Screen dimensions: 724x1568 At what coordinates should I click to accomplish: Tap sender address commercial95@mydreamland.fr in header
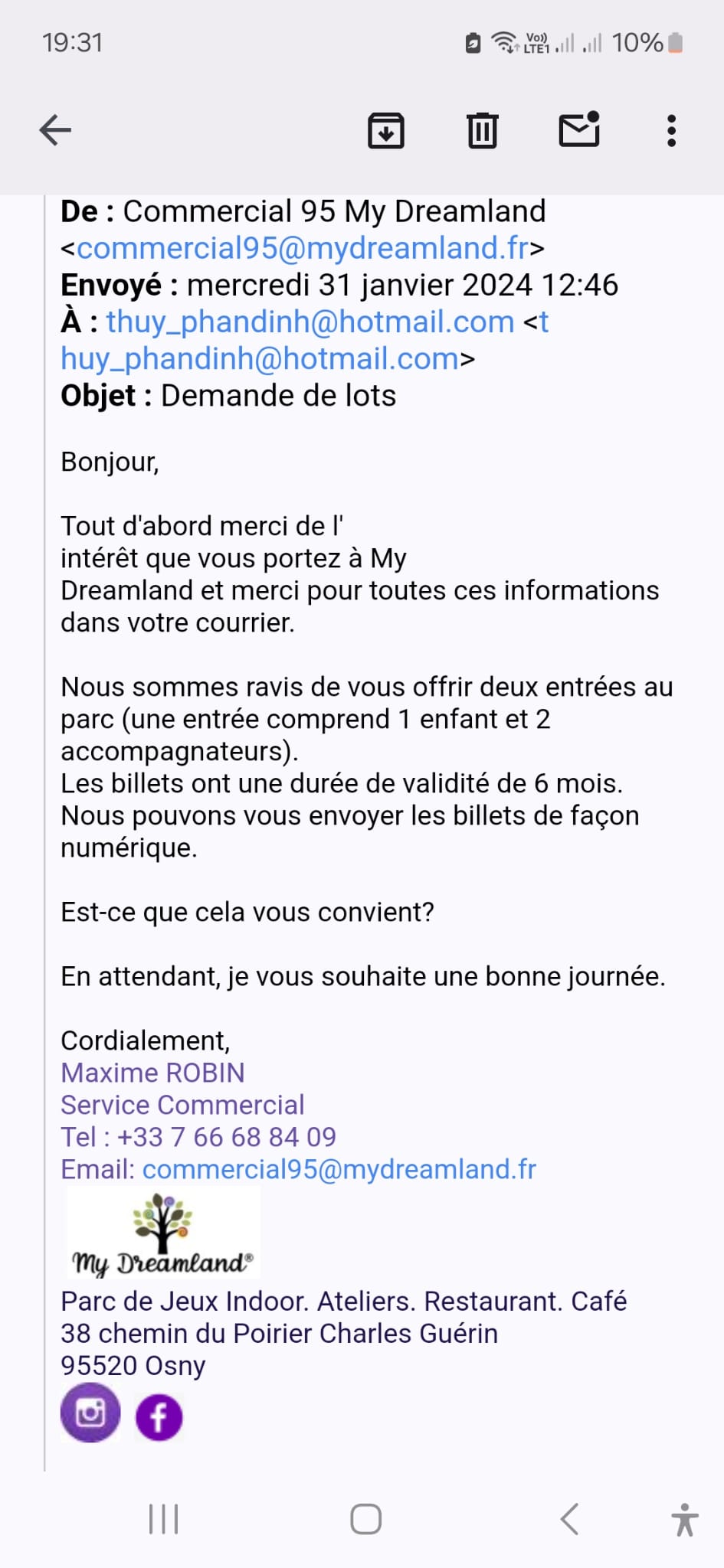coord(303,248)
